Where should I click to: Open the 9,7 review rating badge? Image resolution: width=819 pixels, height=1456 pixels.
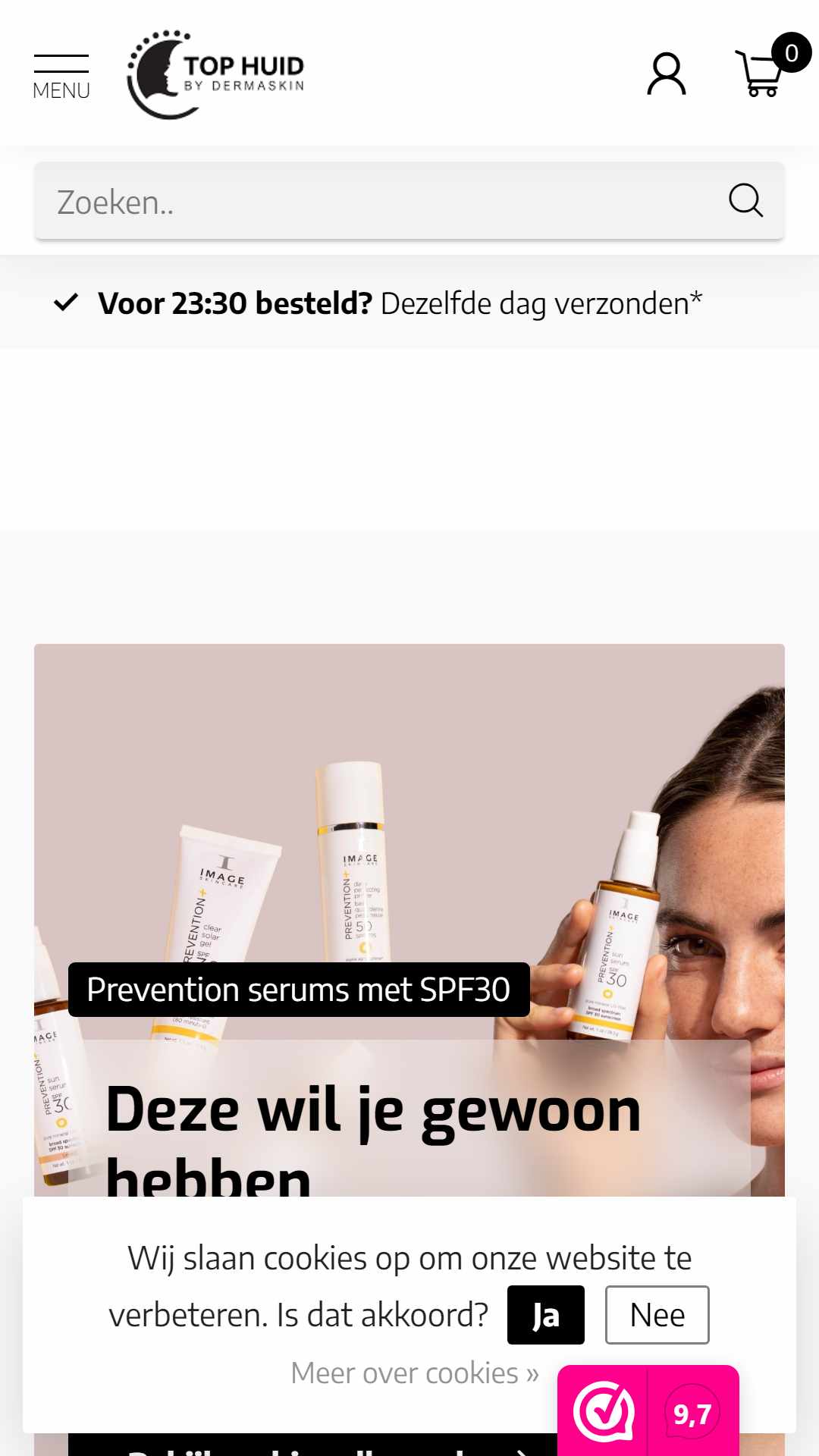648,1412
